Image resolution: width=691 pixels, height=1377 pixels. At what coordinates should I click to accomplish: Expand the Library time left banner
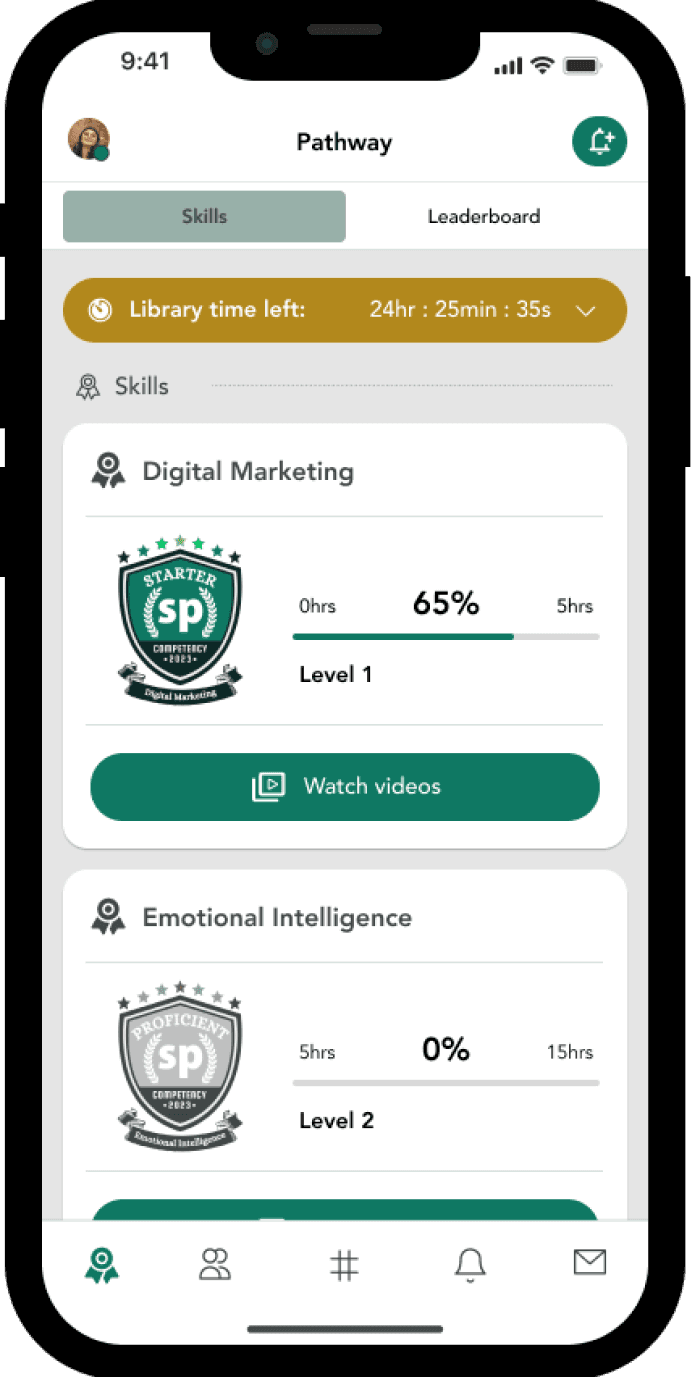(345, 310)
